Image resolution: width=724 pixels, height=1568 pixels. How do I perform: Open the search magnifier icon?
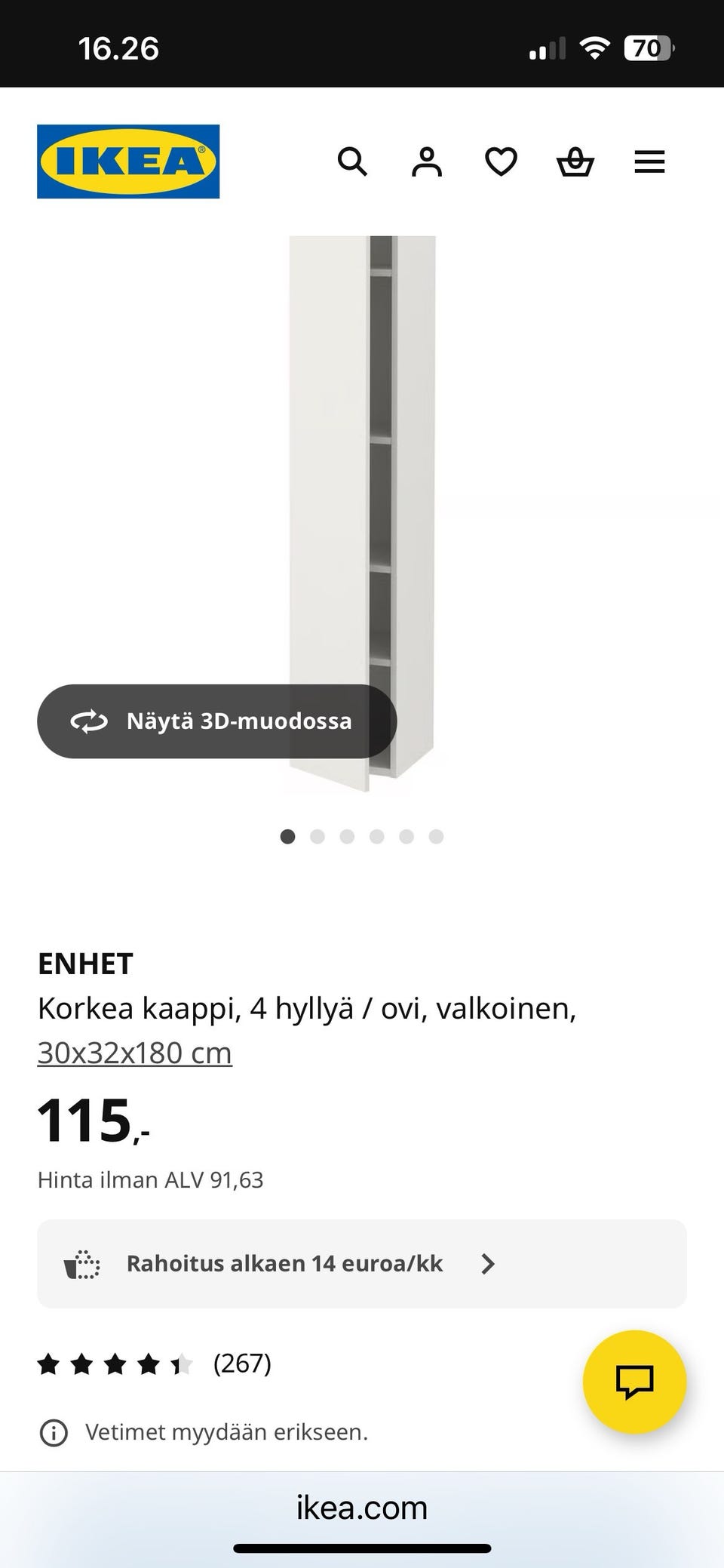click(352, 161)
